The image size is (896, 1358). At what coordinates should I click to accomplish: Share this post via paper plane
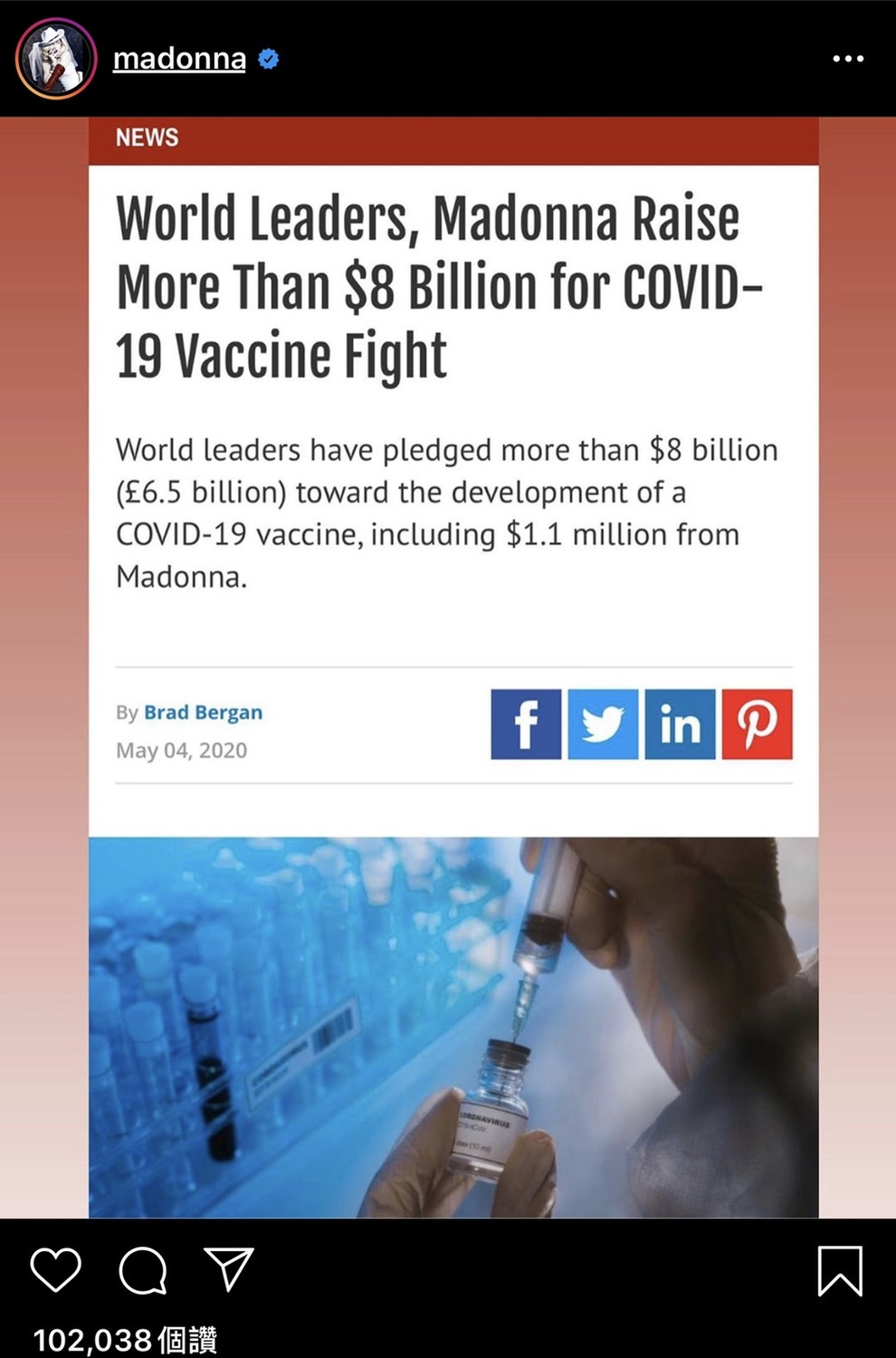tap(228, 1268)
